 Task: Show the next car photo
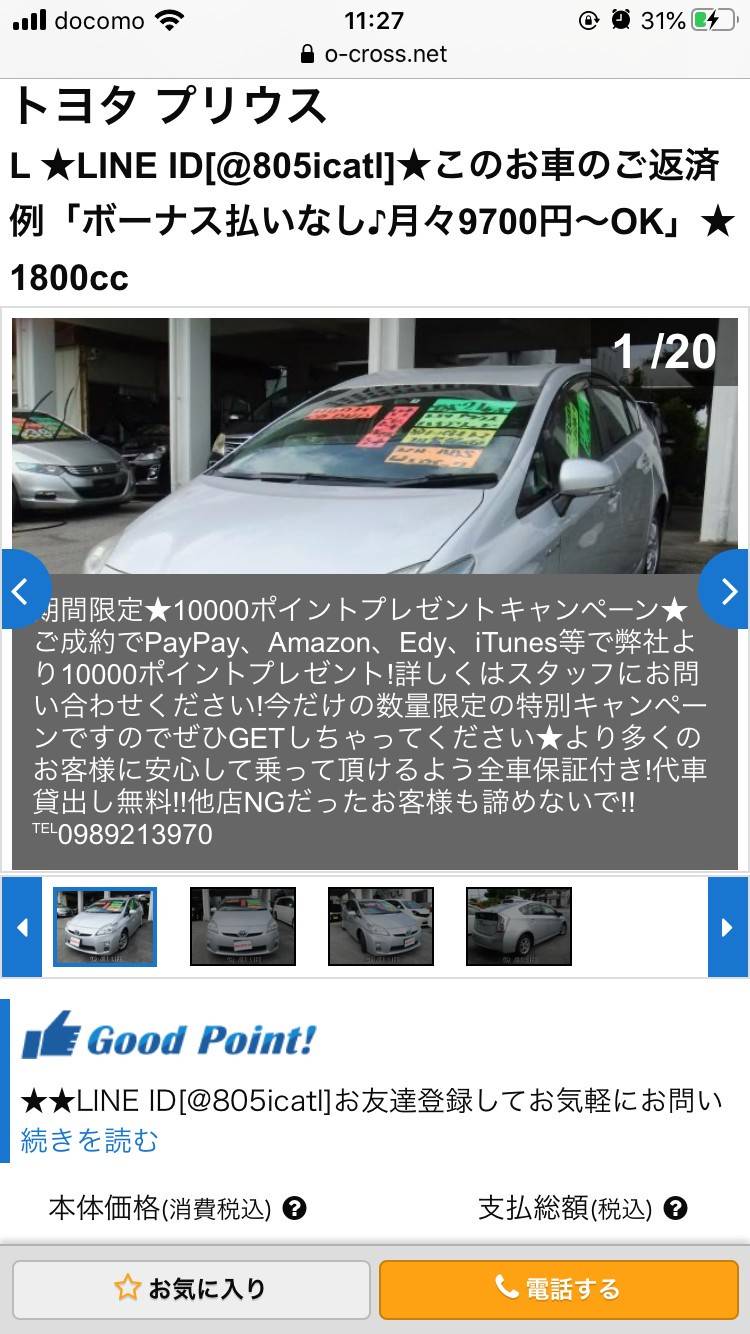[x=727, y=590]
